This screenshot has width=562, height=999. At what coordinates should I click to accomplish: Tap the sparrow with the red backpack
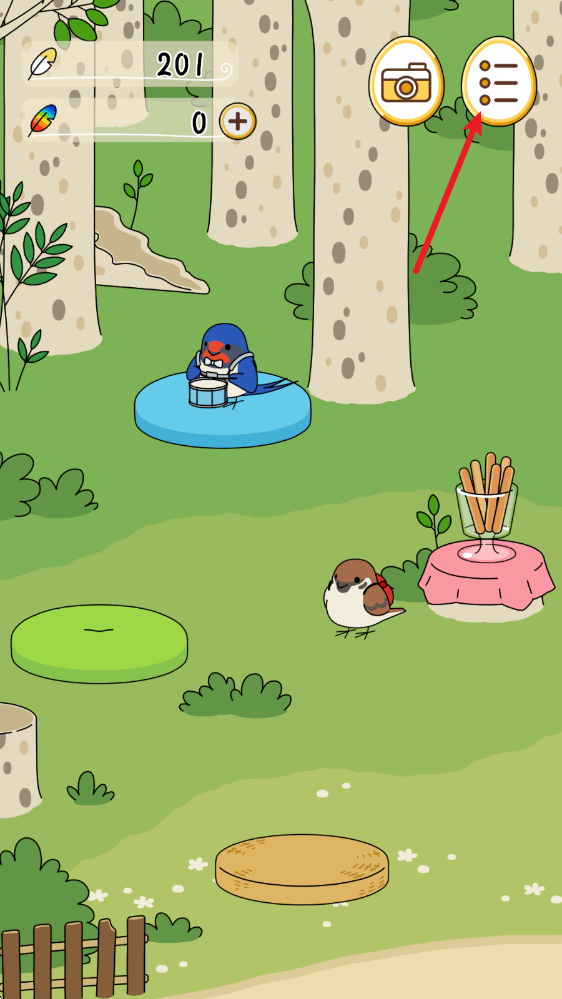tap(361, 598)
